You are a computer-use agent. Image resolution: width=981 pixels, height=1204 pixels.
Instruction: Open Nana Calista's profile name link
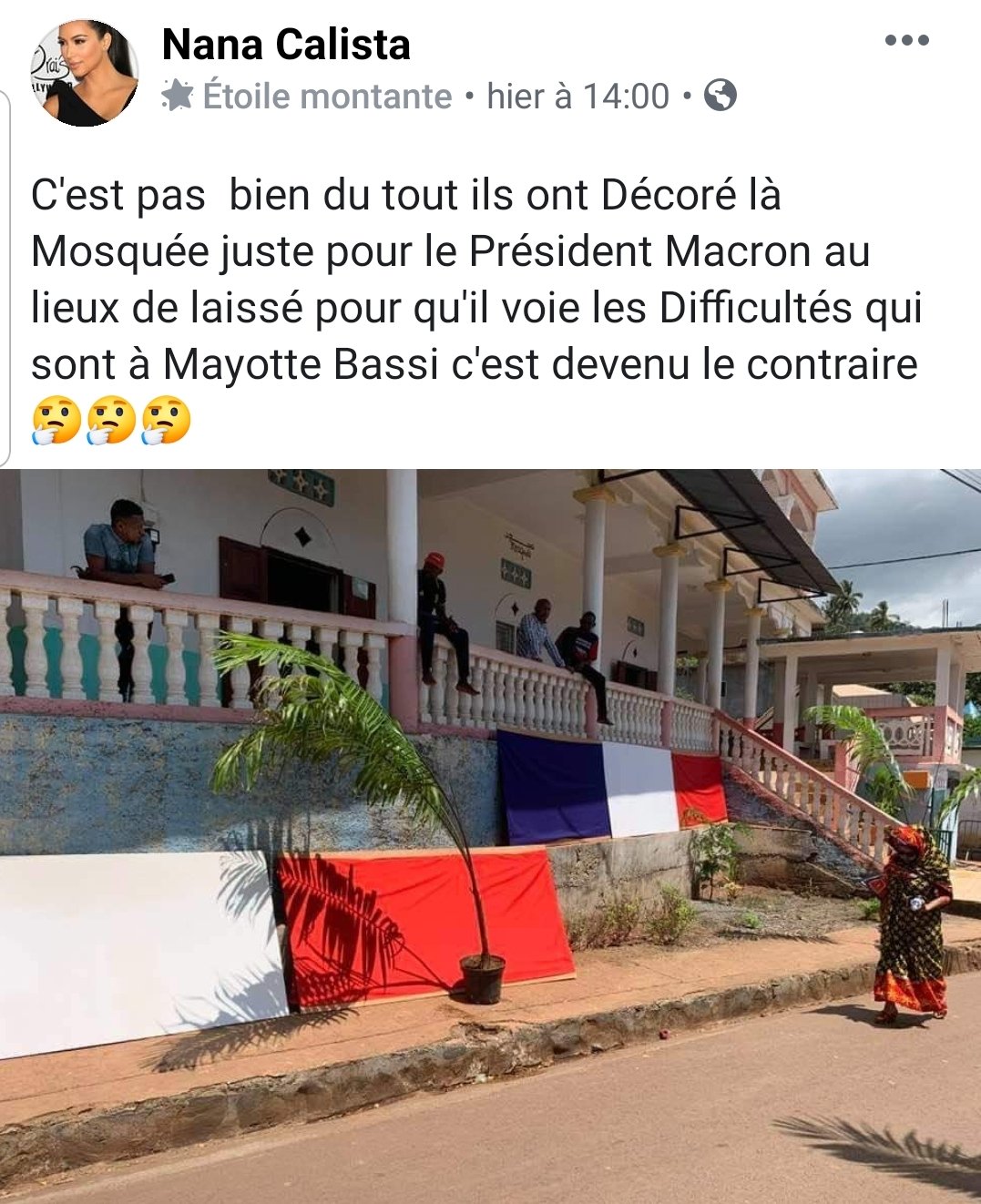(286, 45)
